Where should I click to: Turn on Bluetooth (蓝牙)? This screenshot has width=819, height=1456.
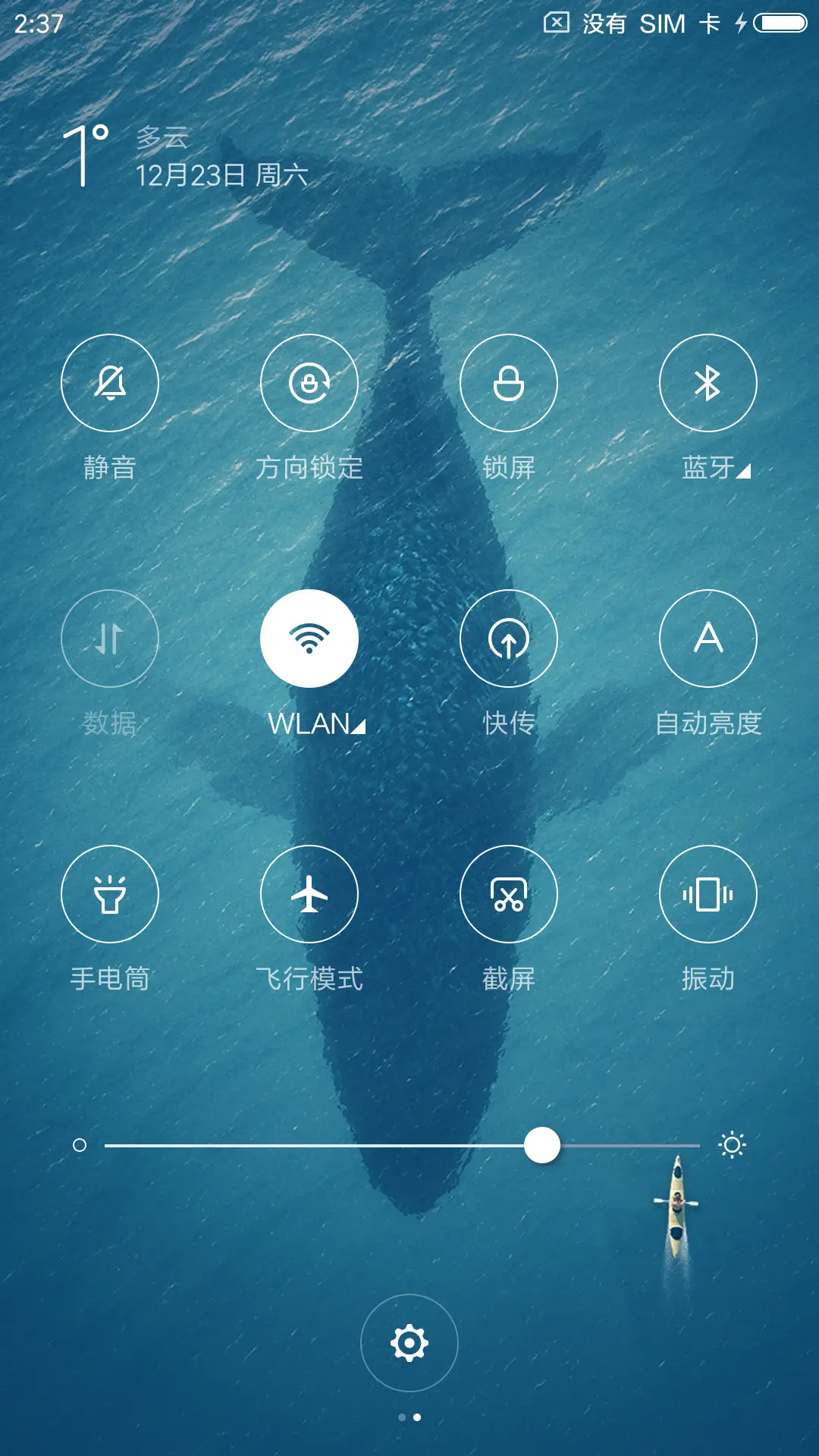[708, 383]
